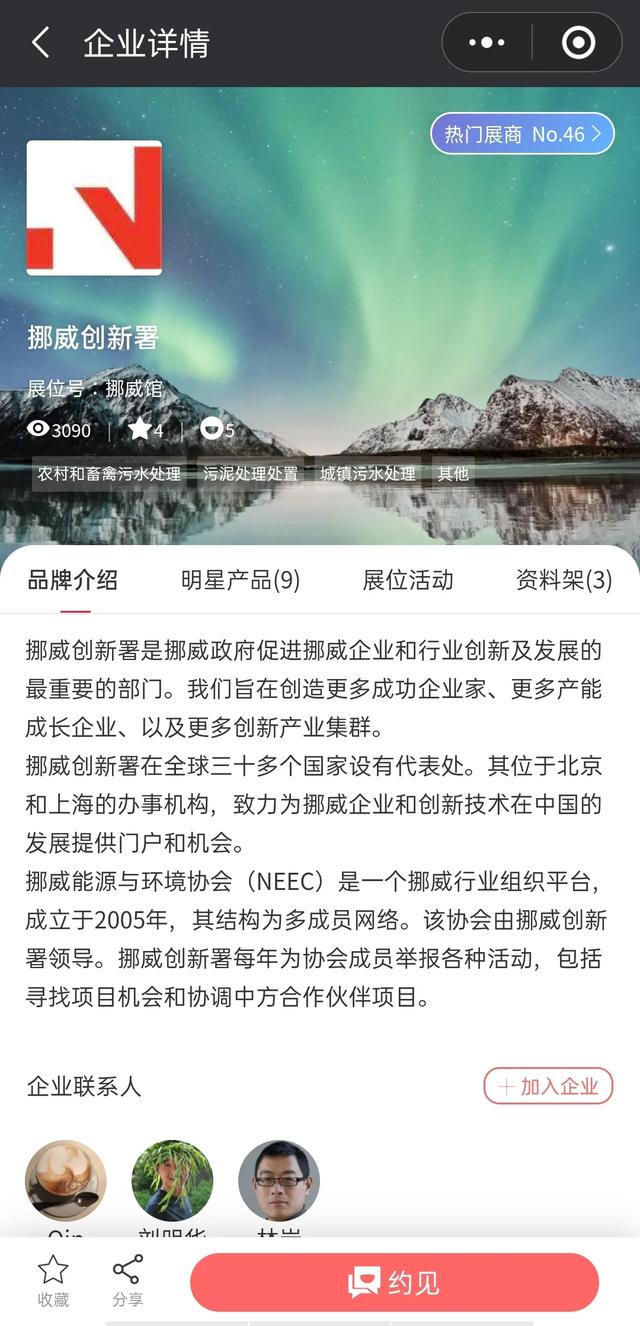Tap 加入企业 button
The height and width of the screenshot is (1326, 640).
[548, 1086]
